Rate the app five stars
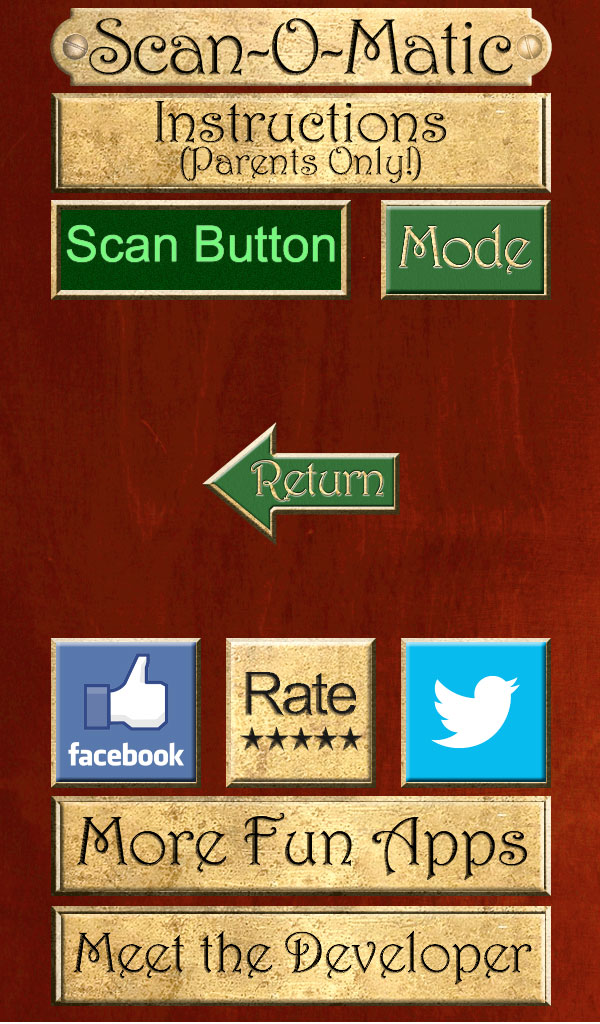600x1024 pixels. tap(300, 712)
